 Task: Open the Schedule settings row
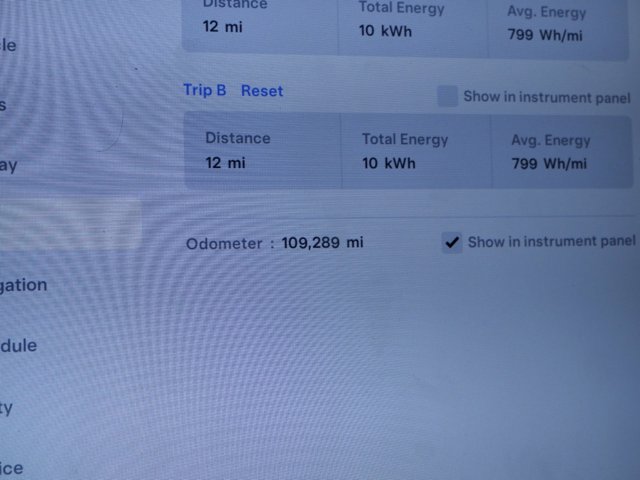pos(19,346)
